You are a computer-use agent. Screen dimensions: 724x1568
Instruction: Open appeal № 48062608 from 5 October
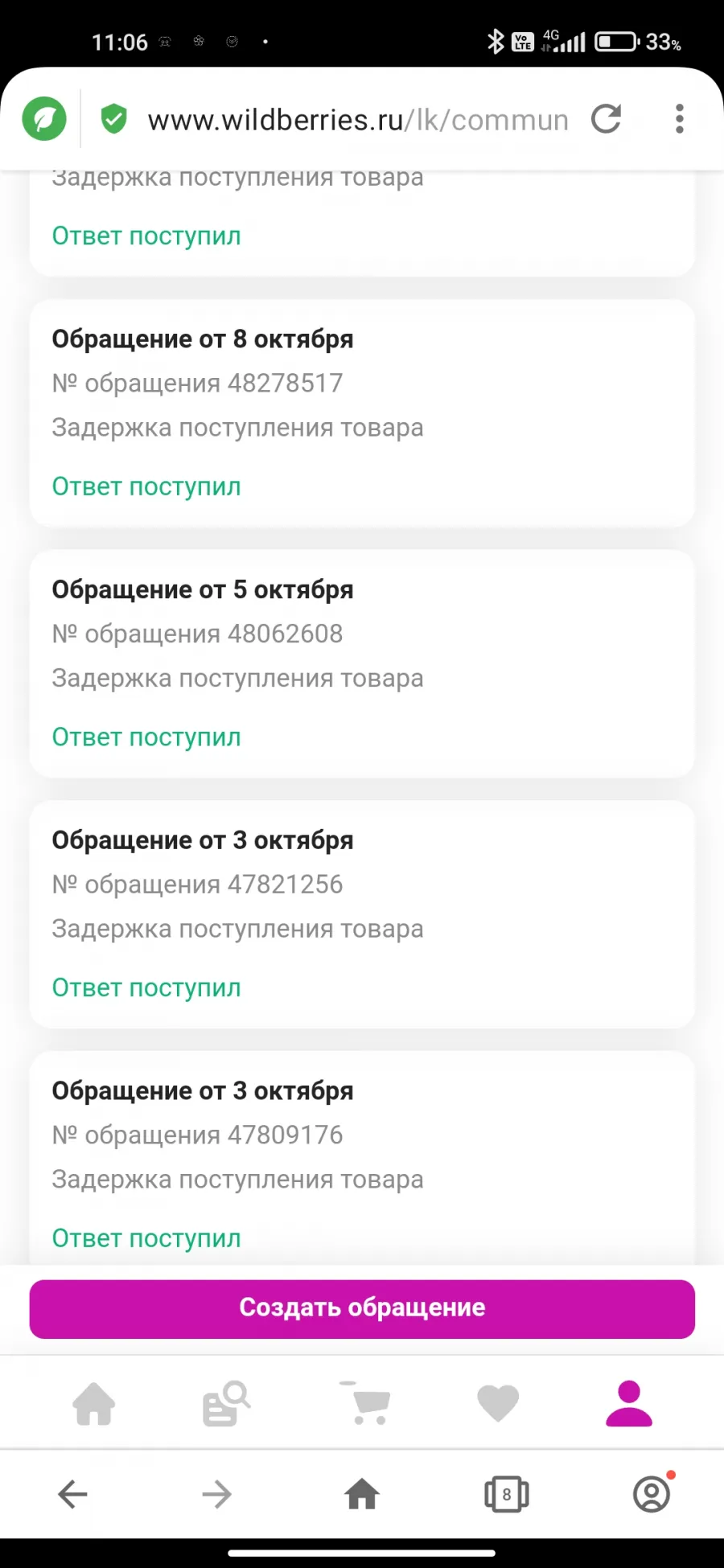[362, 663]
